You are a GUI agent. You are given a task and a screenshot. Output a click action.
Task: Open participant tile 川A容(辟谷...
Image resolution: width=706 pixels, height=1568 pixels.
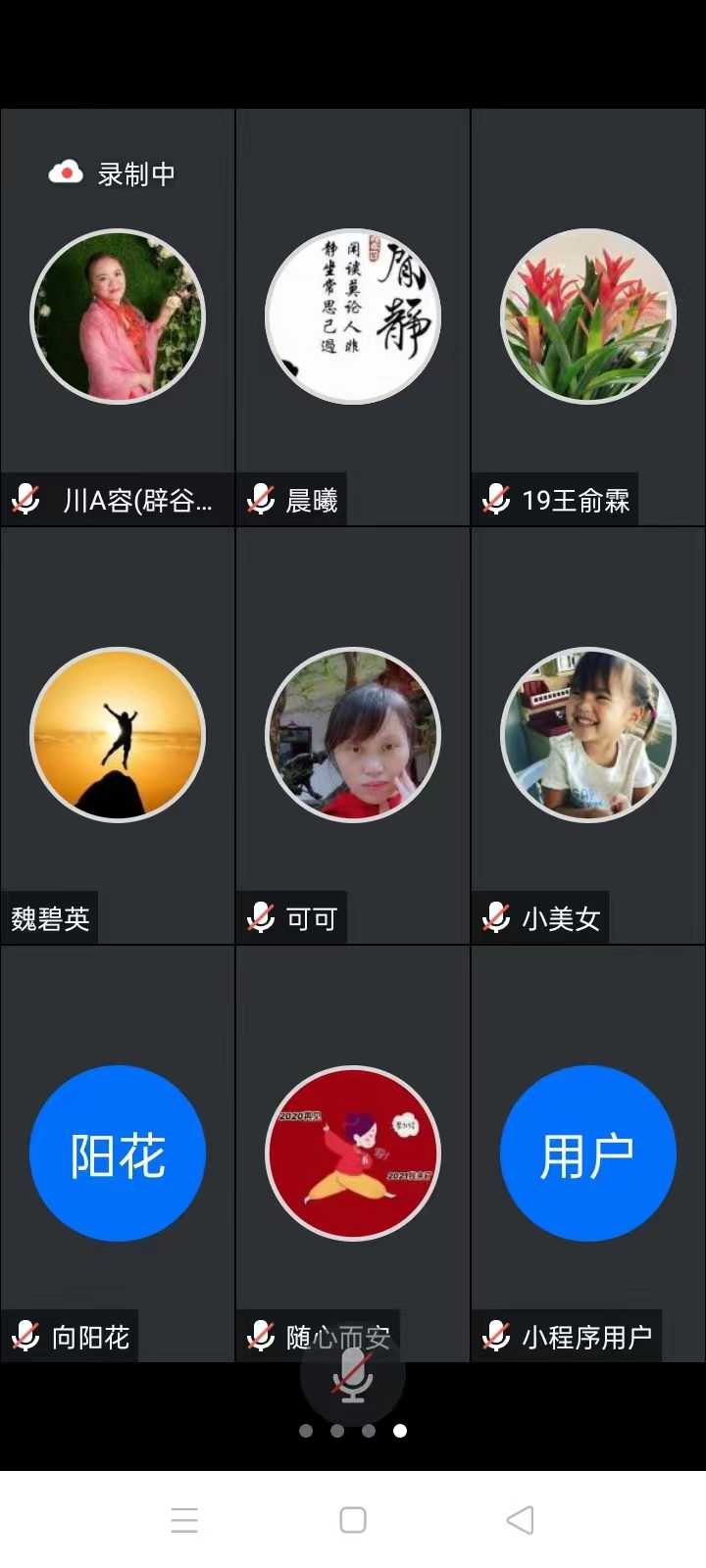click(118, 317)
